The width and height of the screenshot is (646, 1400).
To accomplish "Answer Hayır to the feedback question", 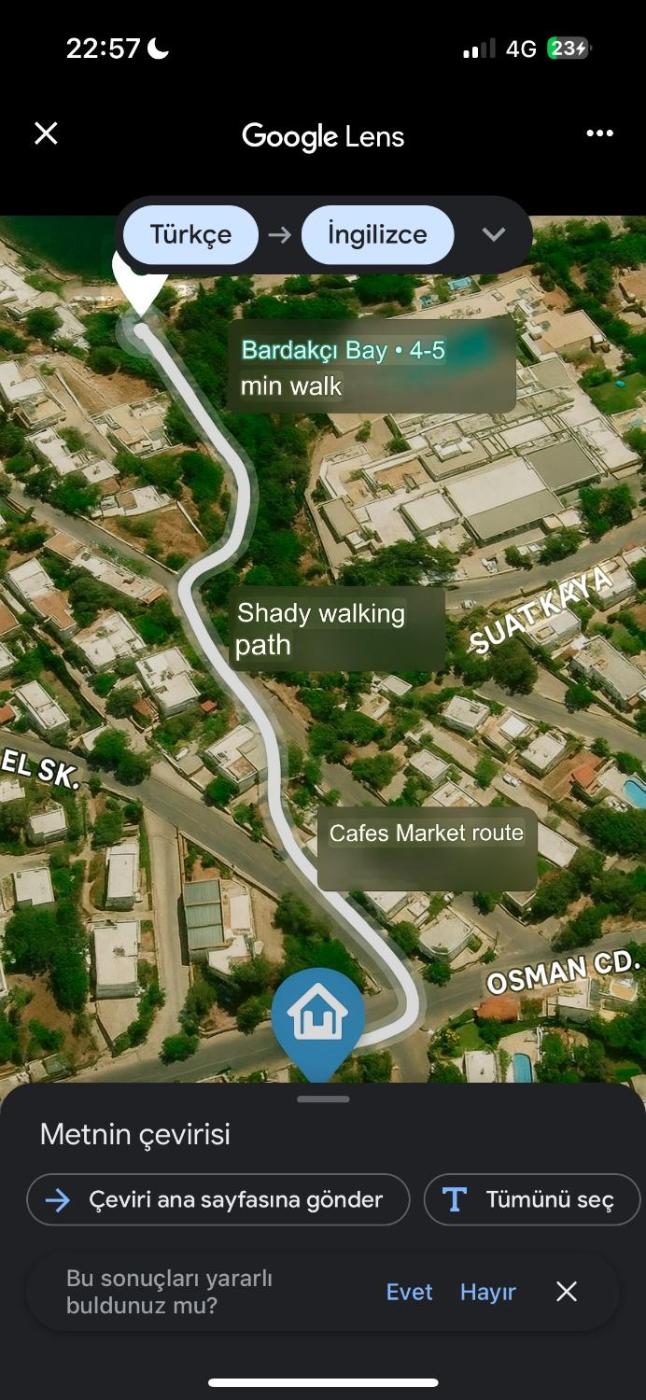I will pyautogui.click(x=487, y=1292).
